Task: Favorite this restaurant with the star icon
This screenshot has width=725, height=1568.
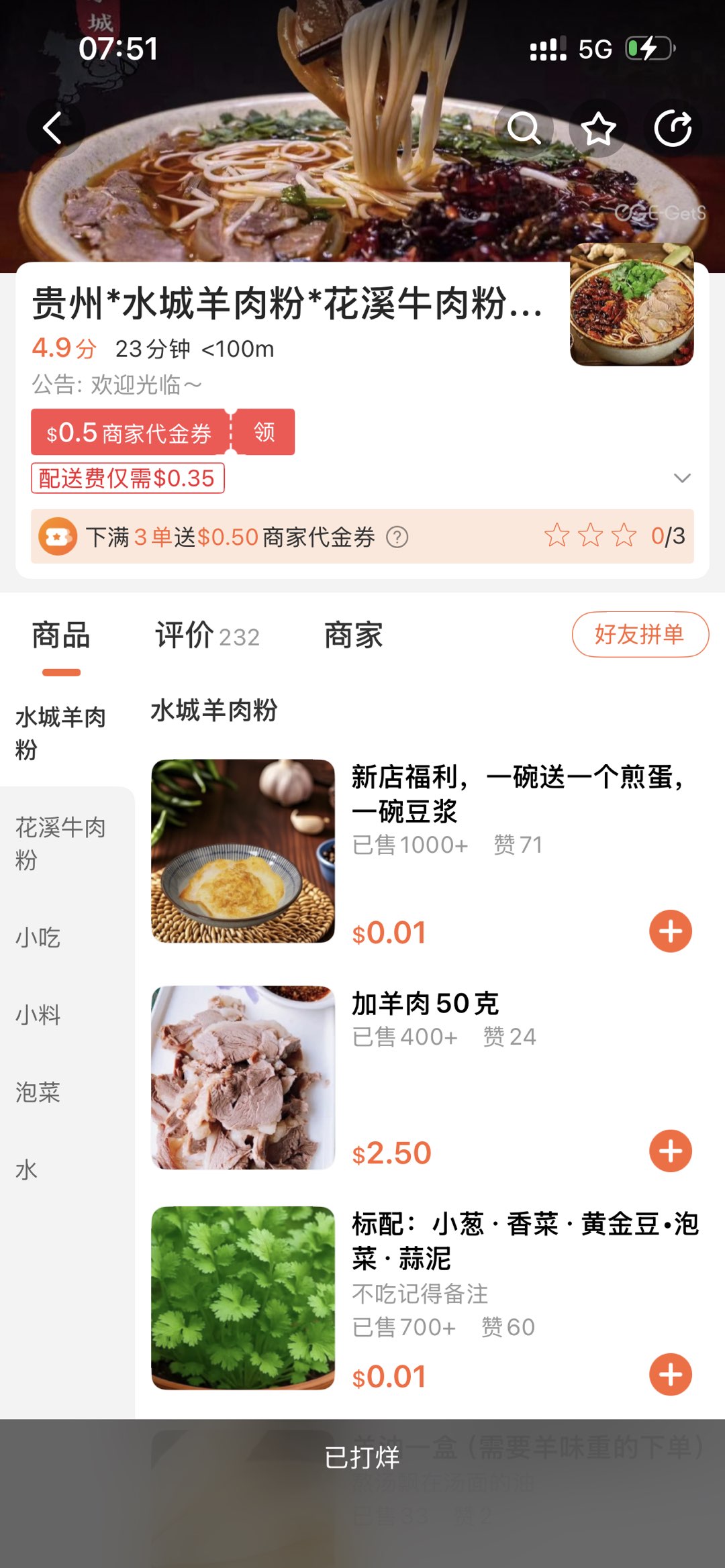Action: 598,128
